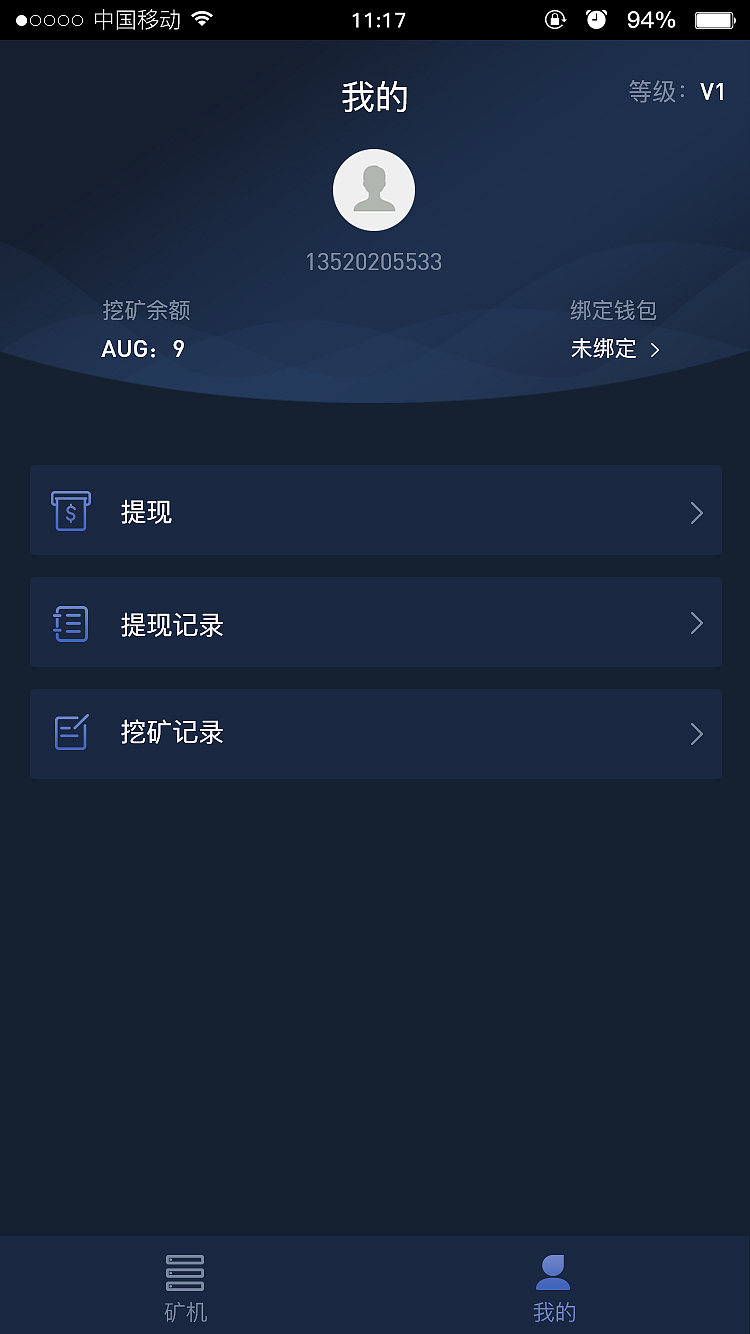
Task: Click the withdrawal (提现) dollar icon
Action: pos(70,511)
